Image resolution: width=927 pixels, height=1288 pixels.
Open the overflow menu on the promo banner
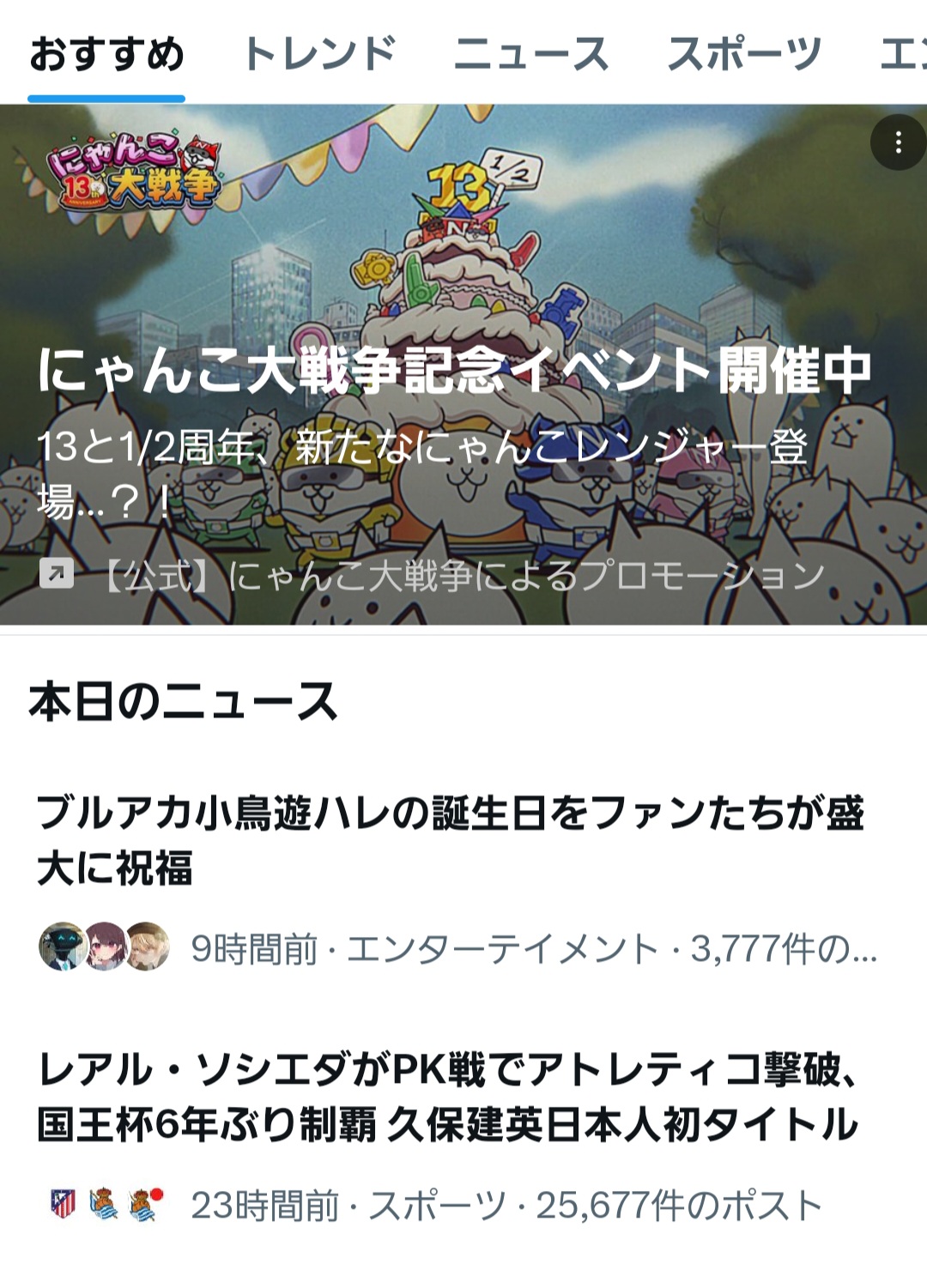click(x=898, y=142)
